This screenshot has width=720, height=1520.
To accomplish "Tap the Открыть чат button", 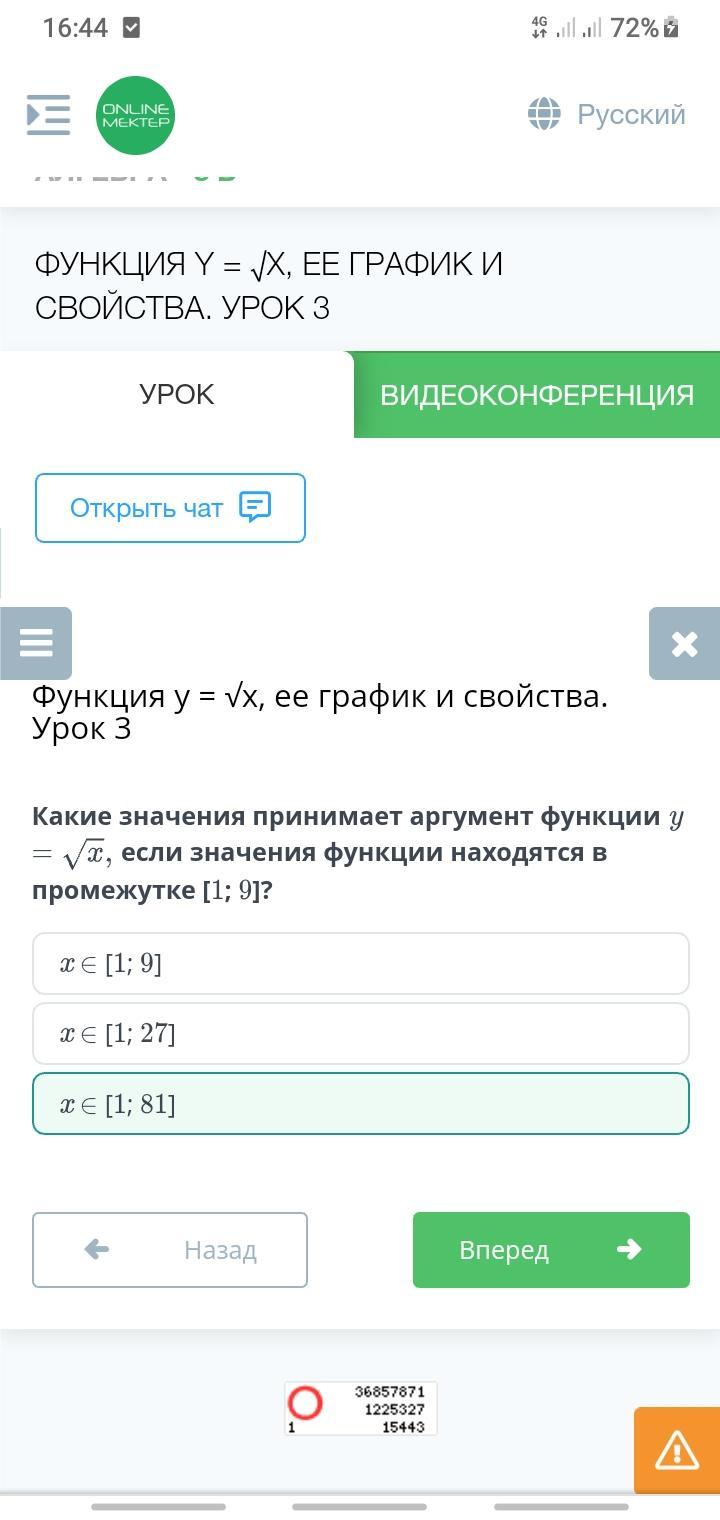I will 170,508.
